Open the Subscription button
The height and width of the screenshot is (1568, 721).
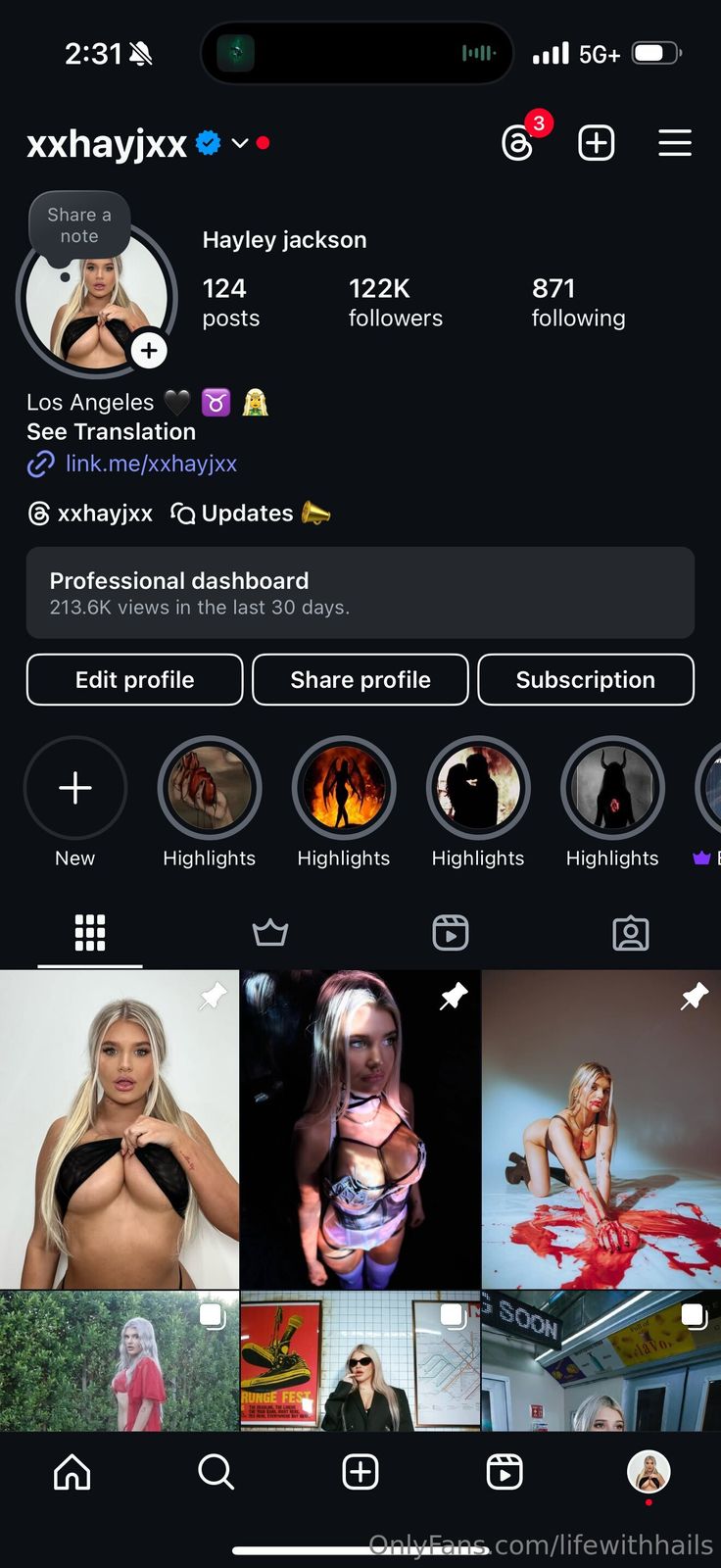(585, 680)
